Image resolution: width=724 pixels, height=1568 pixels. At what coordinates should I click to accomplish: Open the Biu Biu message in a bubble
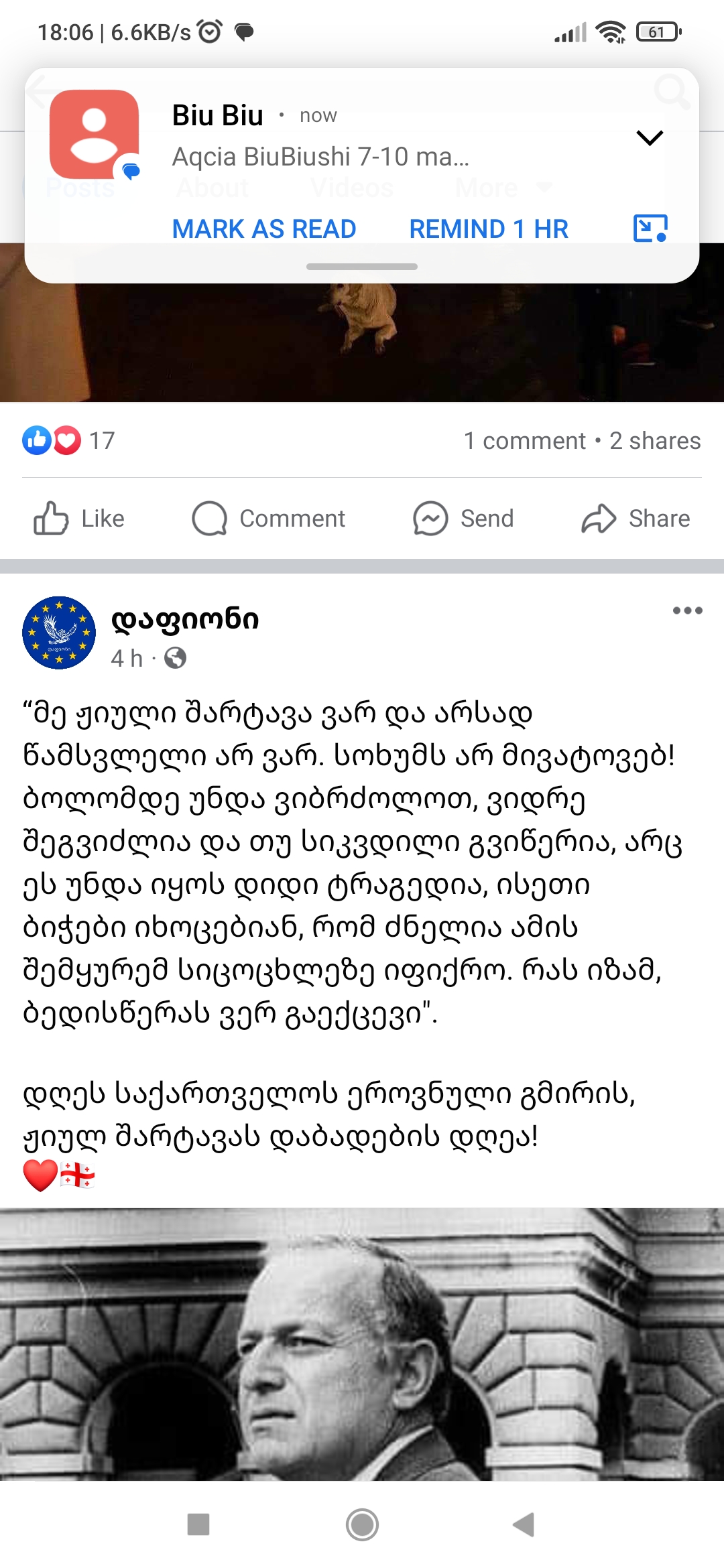[650, 228]
